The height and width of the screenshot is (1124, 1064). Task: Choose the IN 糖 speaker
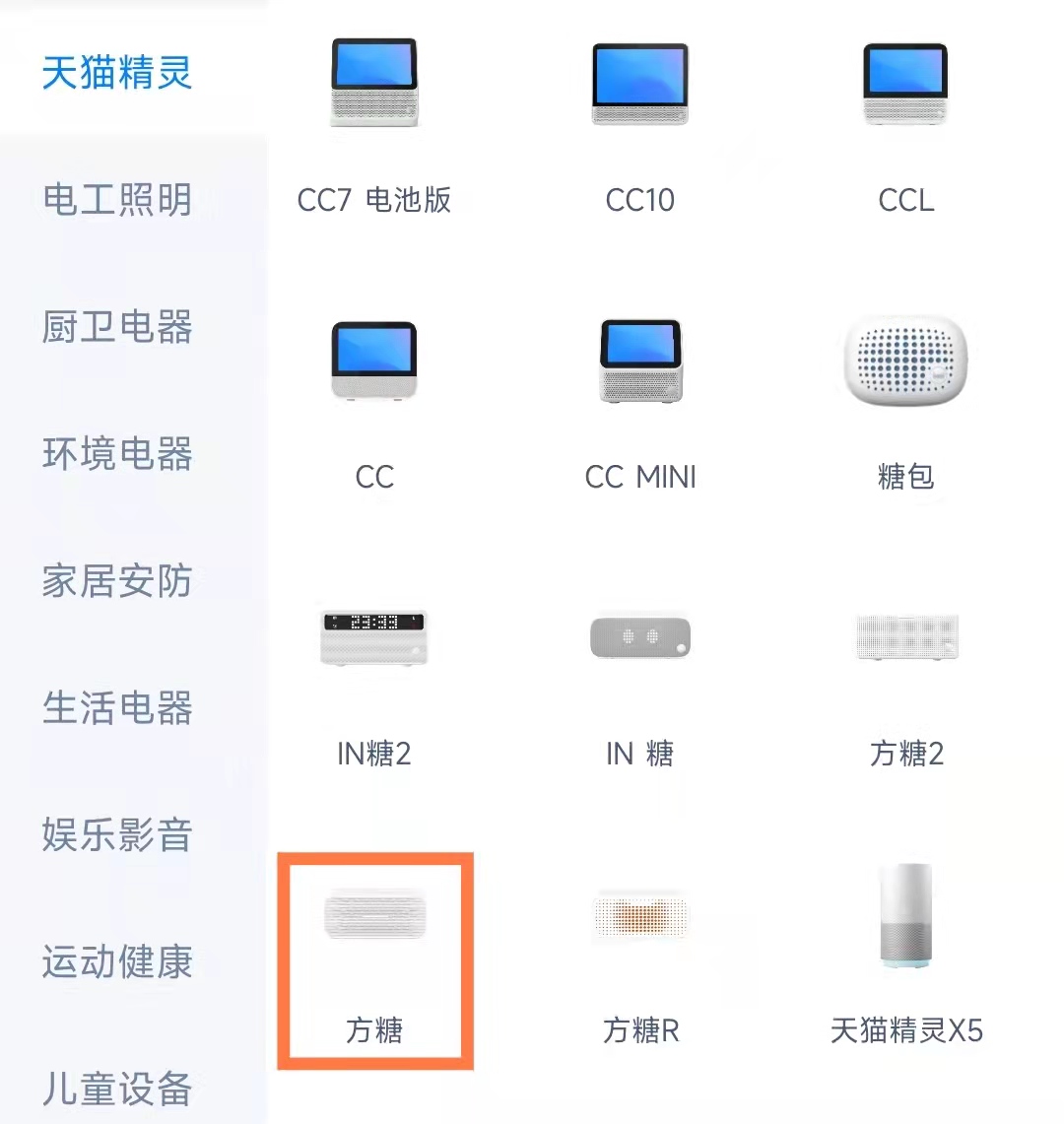[640, 680]
